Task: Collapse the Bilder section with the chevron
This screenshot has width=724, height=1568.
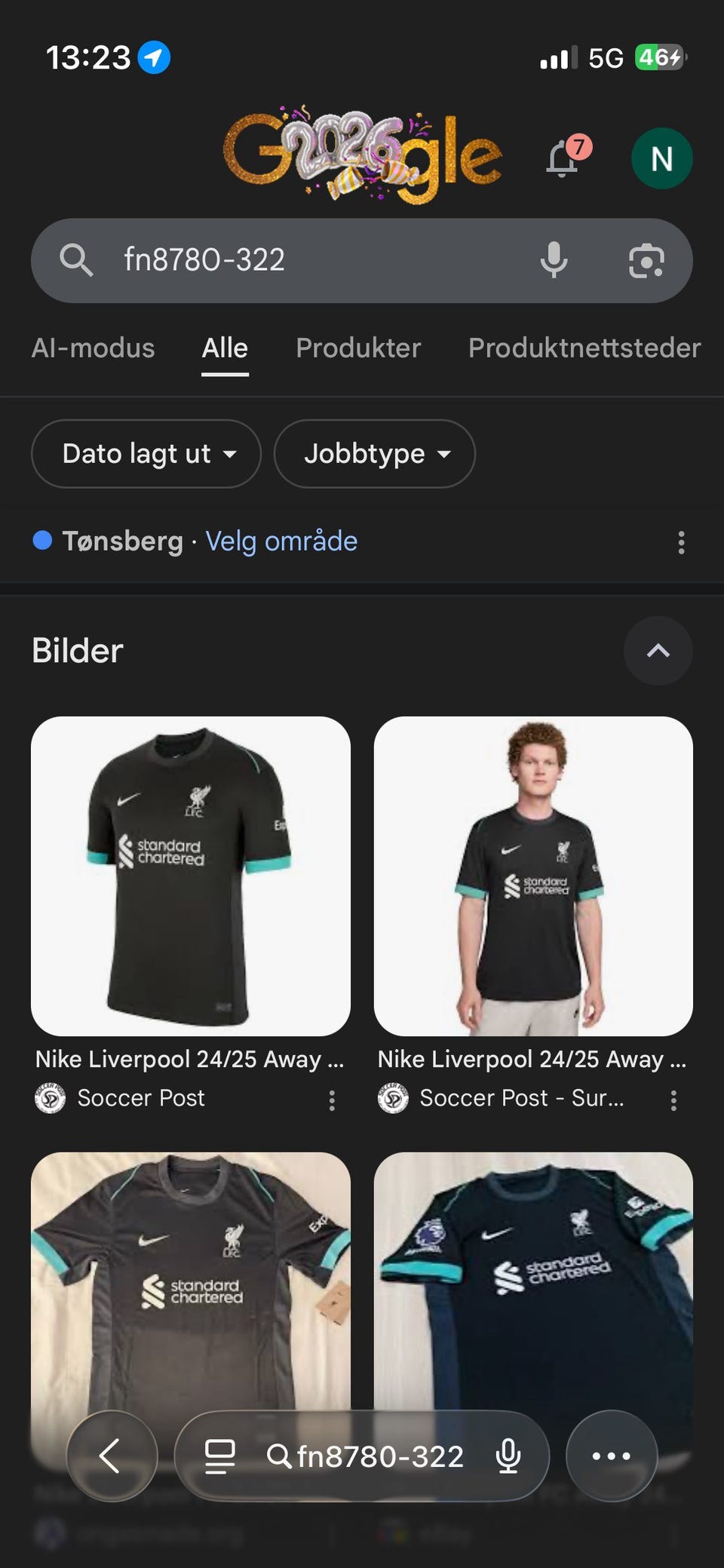Action: pyautogui.click(x=658, y=652)
